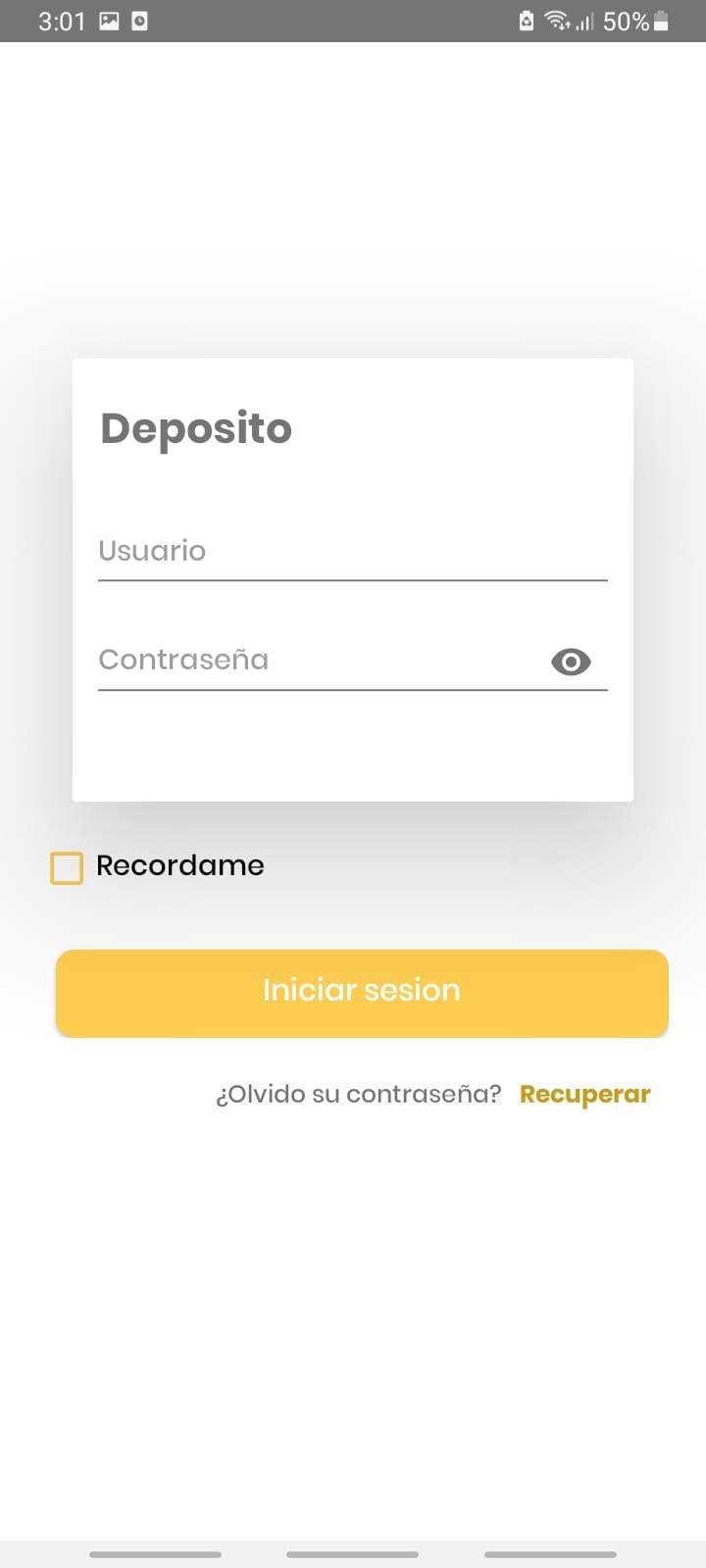Tap the Wi-Fi icon in the status bar
The width and height of the screenshot is (706, 1568).
pyautogui.click(x=556, y=21)
